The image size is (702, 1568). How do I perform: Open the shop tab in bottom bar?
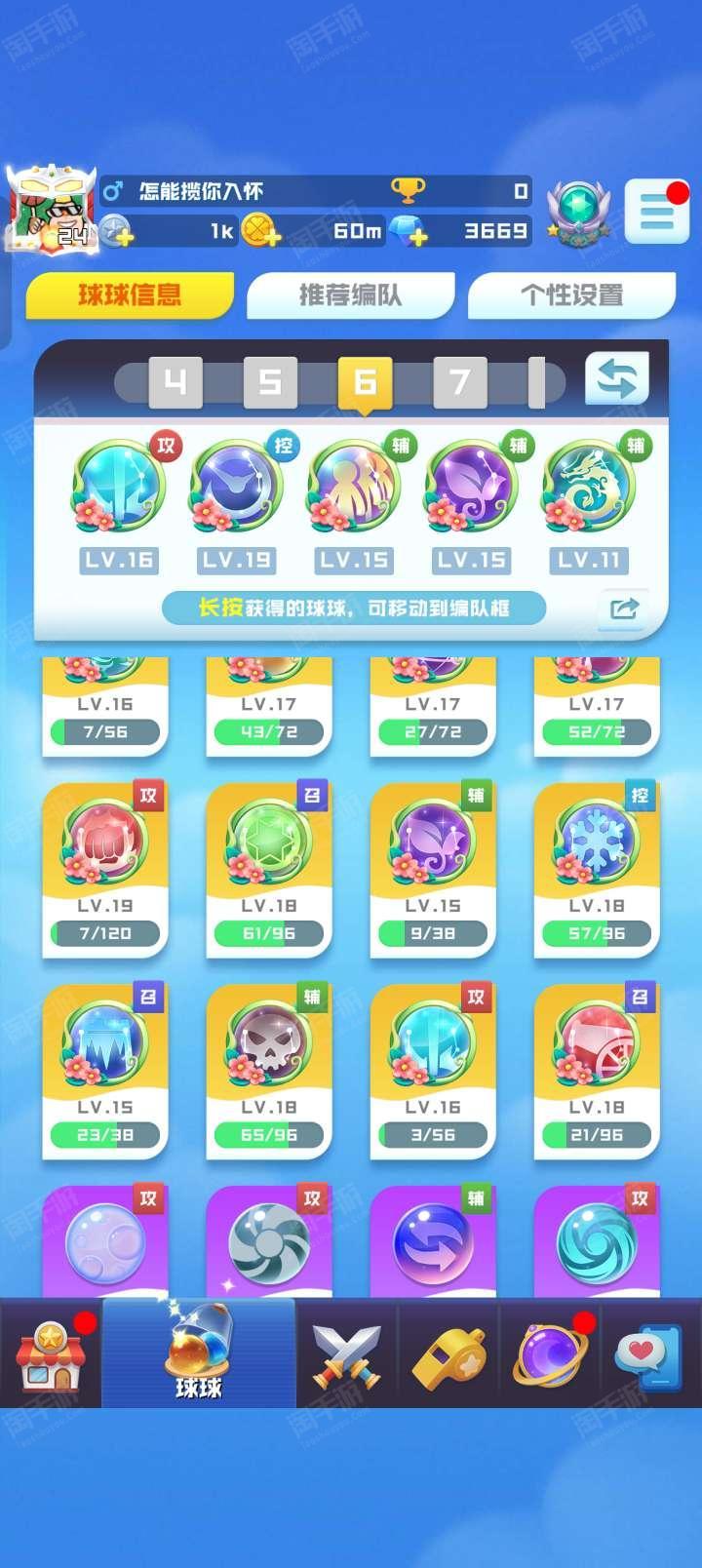coord(51,1354)
